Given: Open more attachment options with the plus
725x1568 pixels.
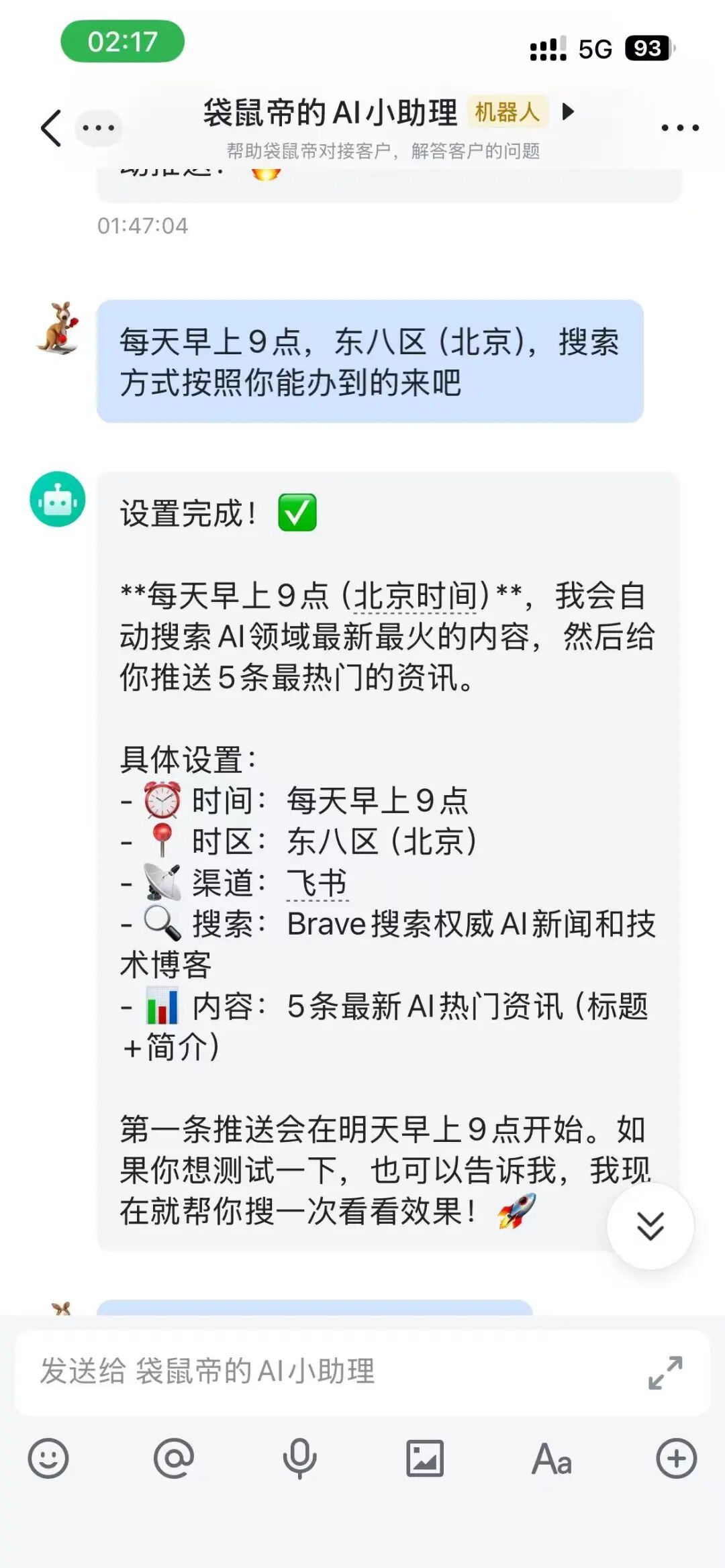Looking at the screenshot, I should tap(676, 1458).
